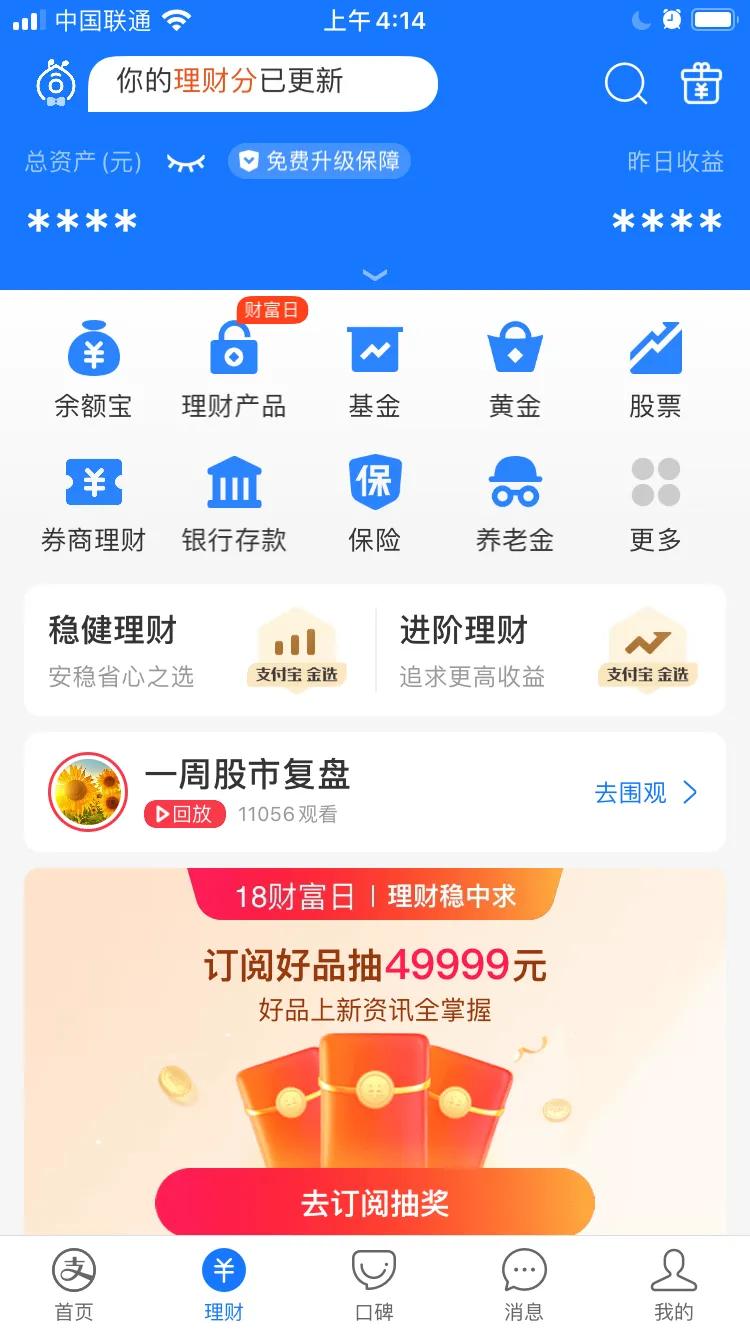Open 余额宝 (Yu'ebao)
Viewport: 750px width, 1334px height.
pos(94,365)
